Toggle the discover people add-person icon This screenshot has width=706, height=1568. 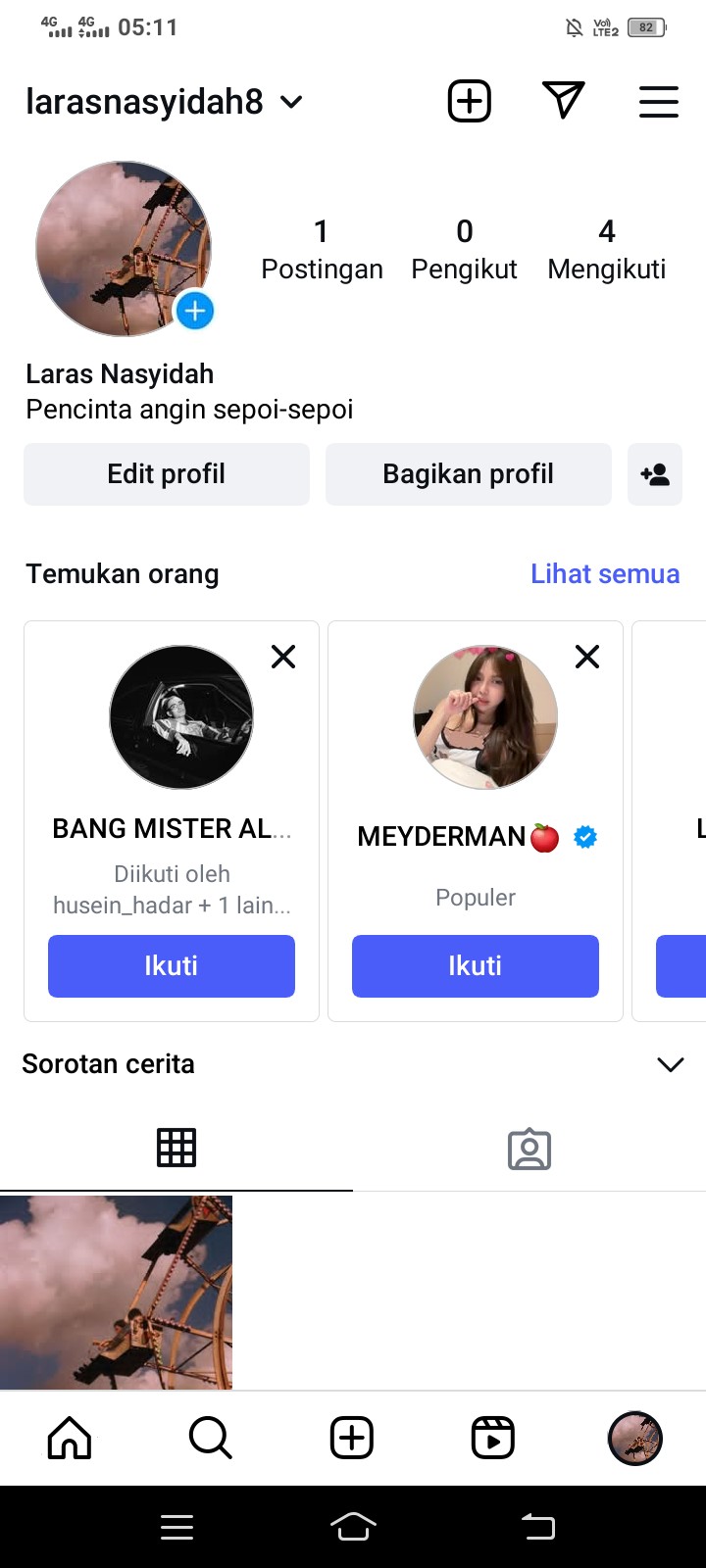coord(655,474)
